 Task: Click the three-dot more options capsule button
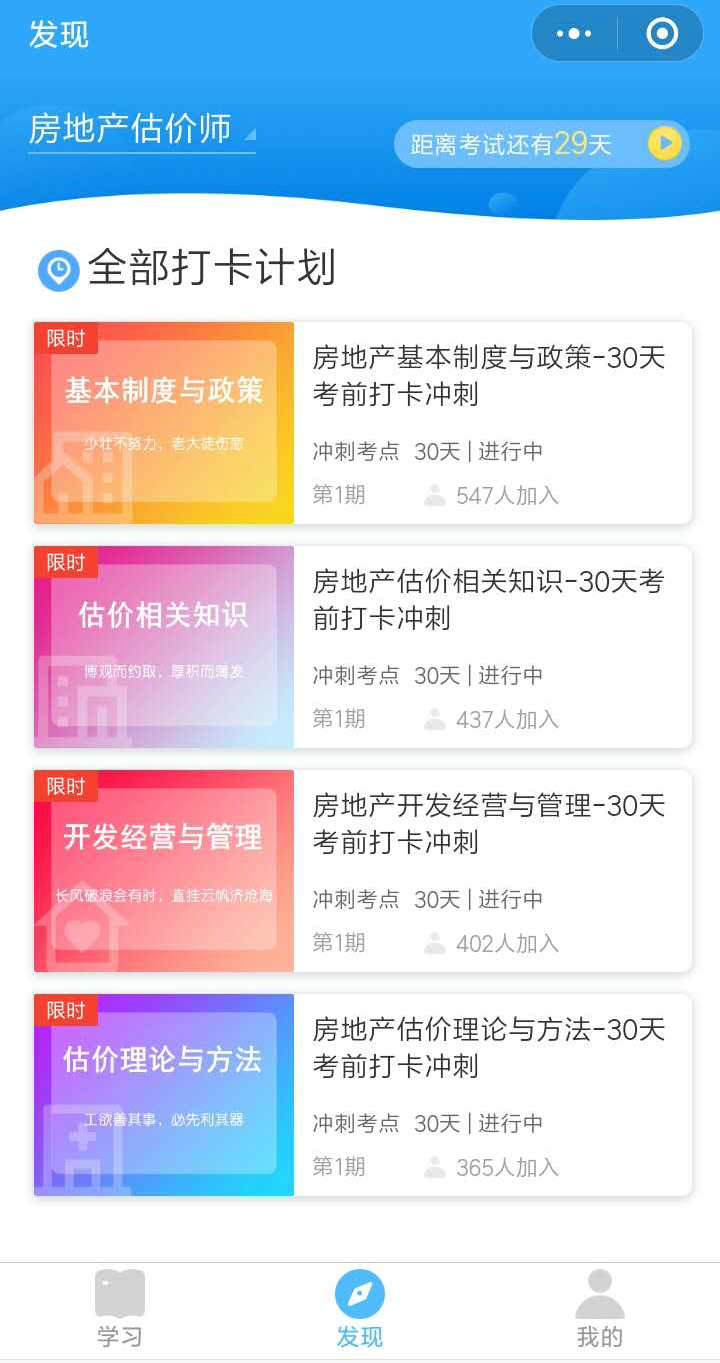[574, 33]
